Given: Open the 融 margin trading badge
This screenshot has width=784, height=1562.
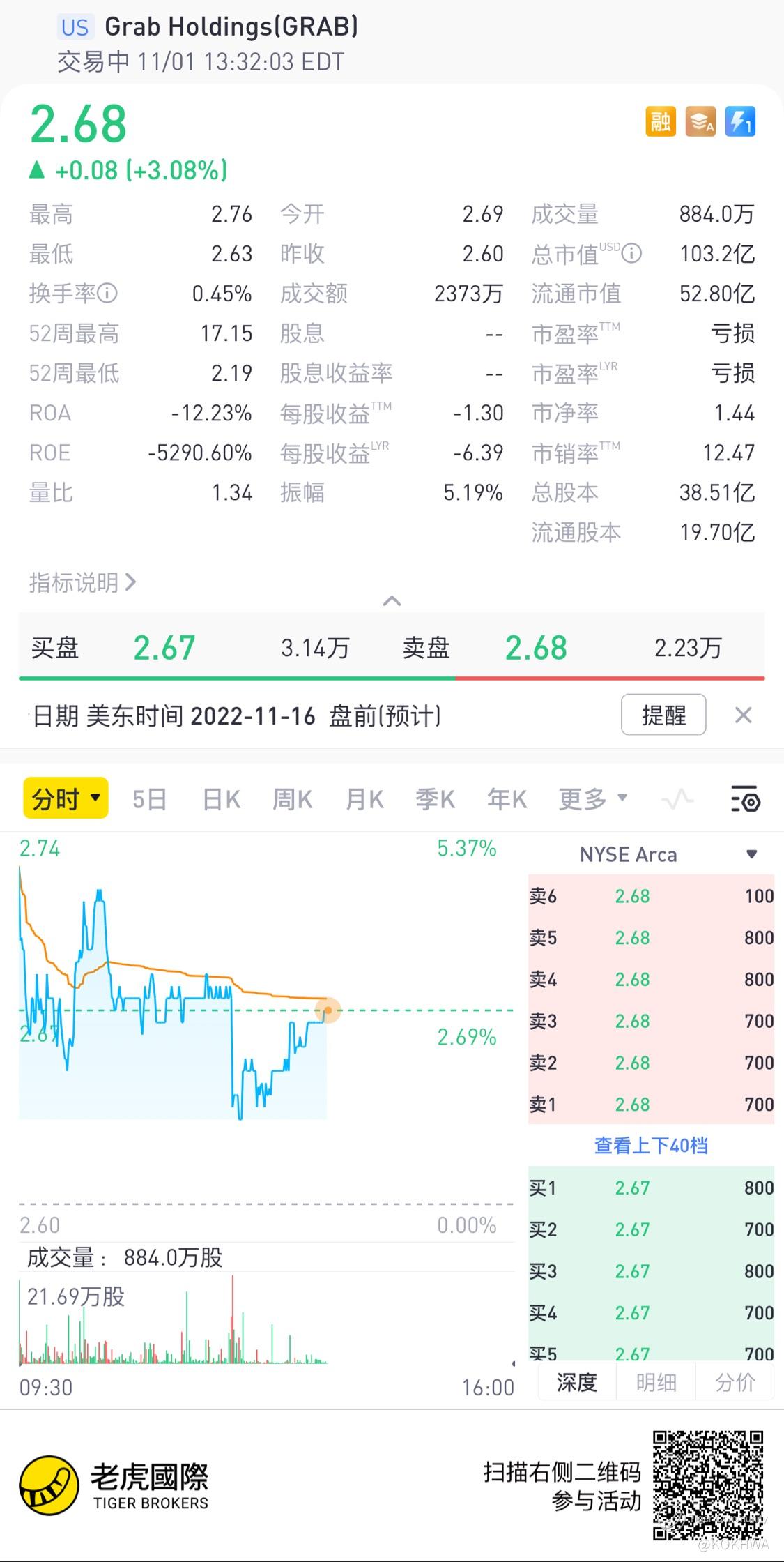Looking at the screenshot, I should [660, 122].
